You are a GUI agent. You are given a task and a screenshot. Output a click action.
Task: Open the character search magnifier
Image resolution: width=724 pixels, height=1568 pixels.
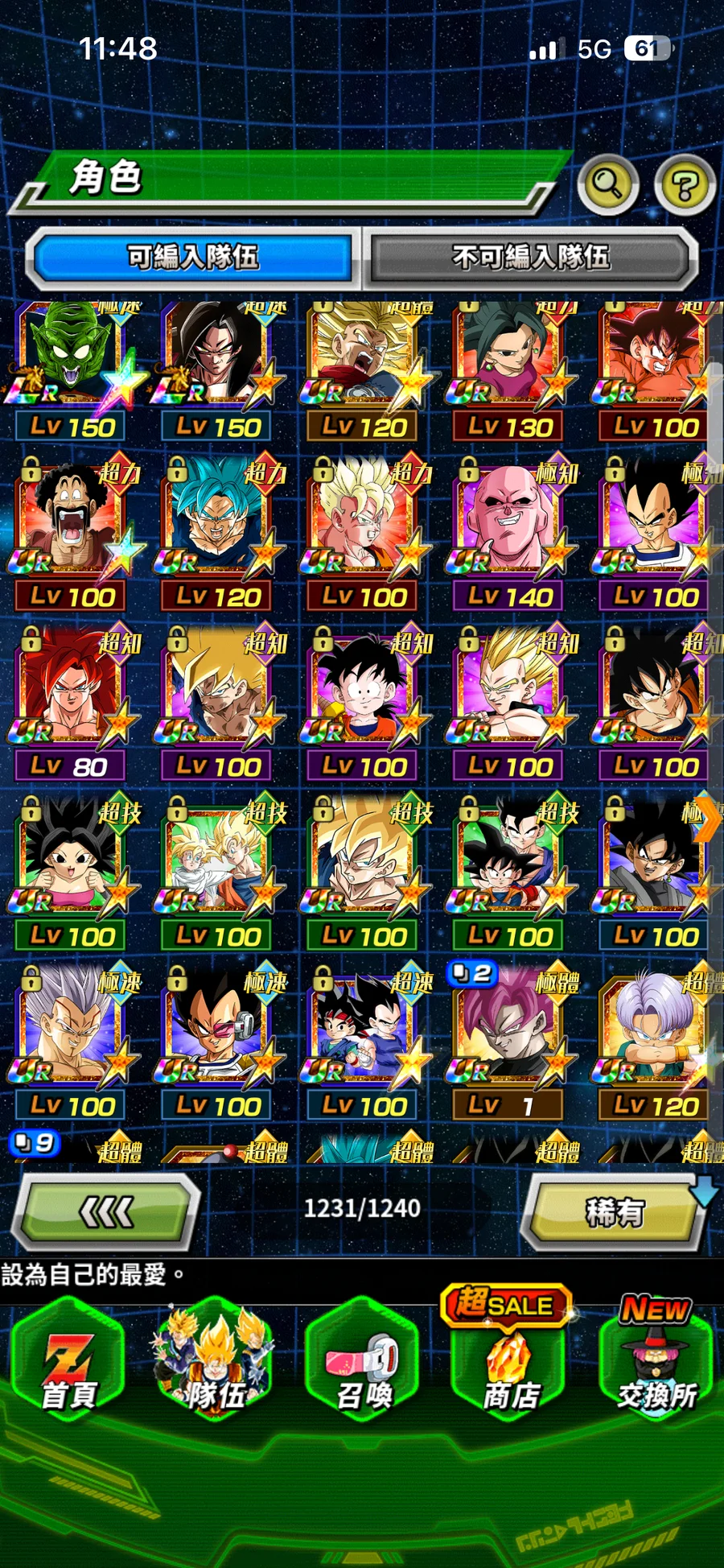[608, 185]
